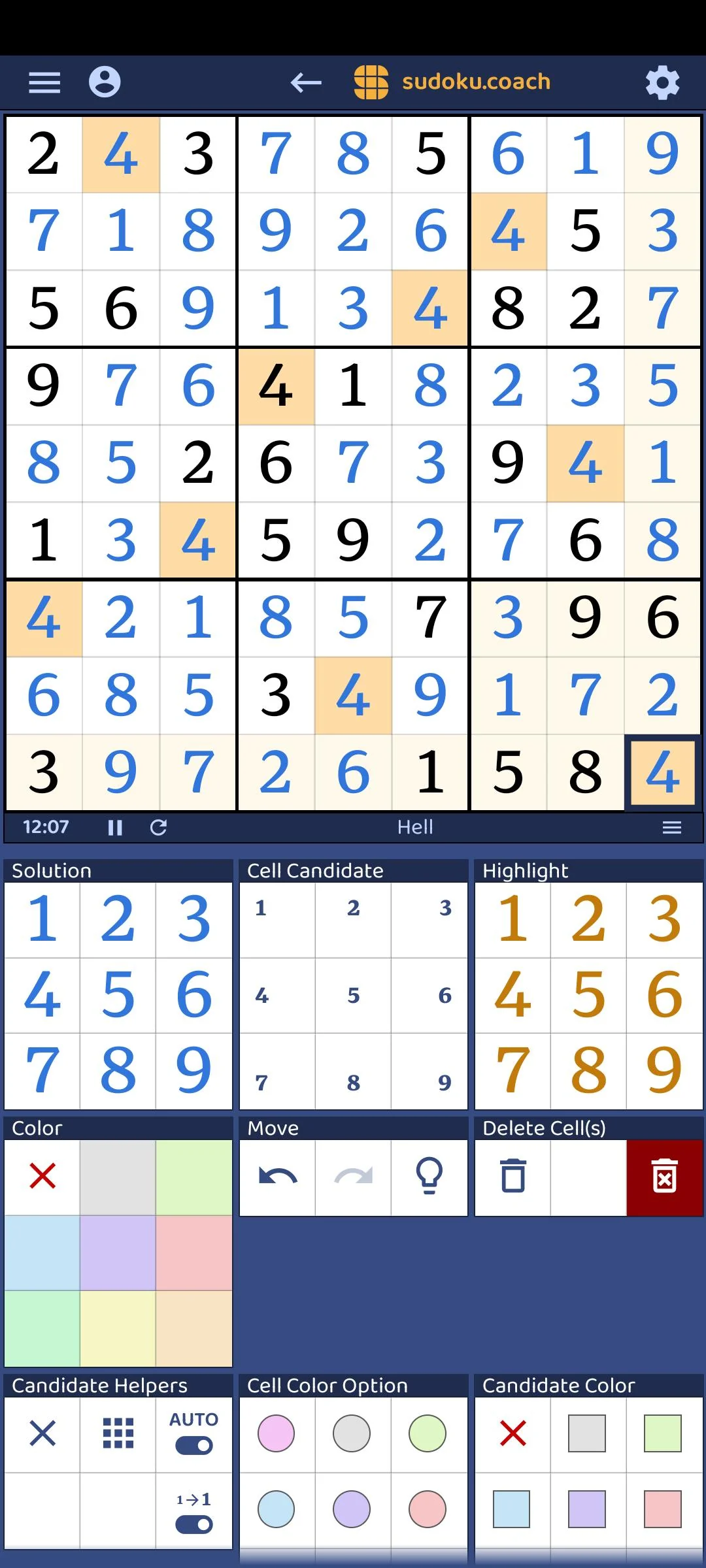Choose the pink circle Cell Color Option
This screenshot has height=1568, width=706.
point(276,1435)
